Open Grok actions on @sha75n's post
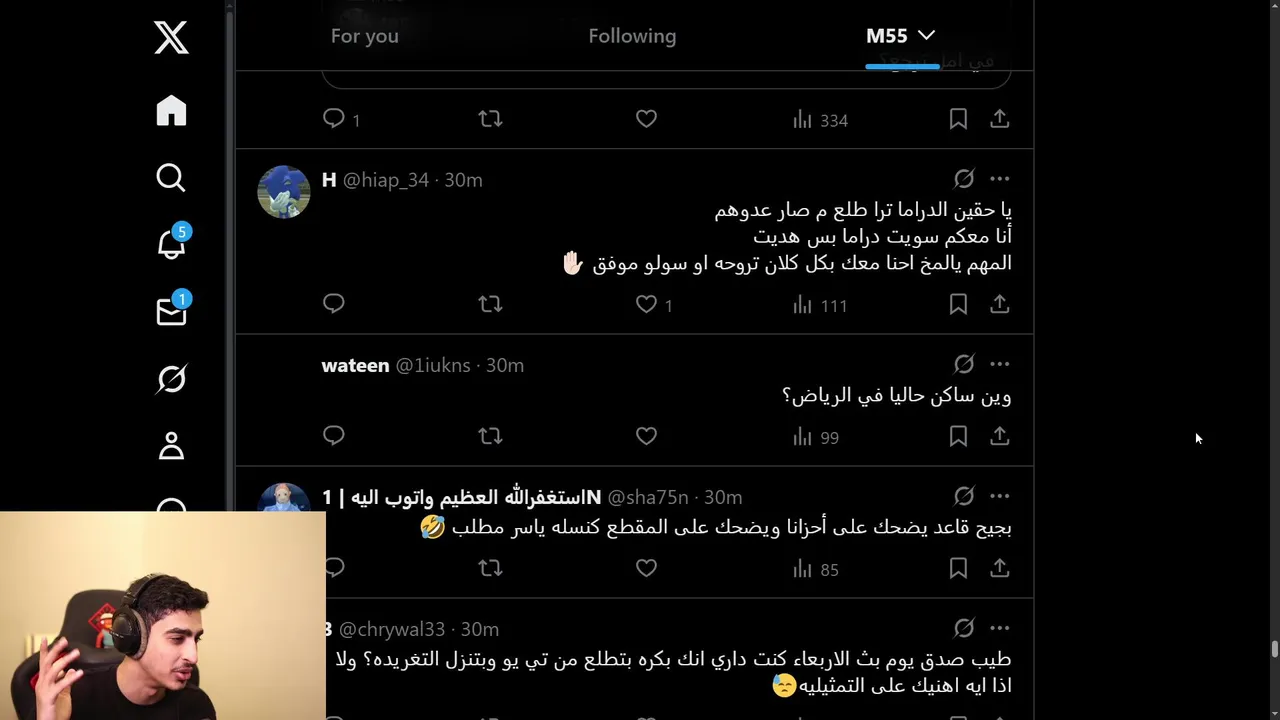The image size is (1280, 720). [x=963, y=496]
